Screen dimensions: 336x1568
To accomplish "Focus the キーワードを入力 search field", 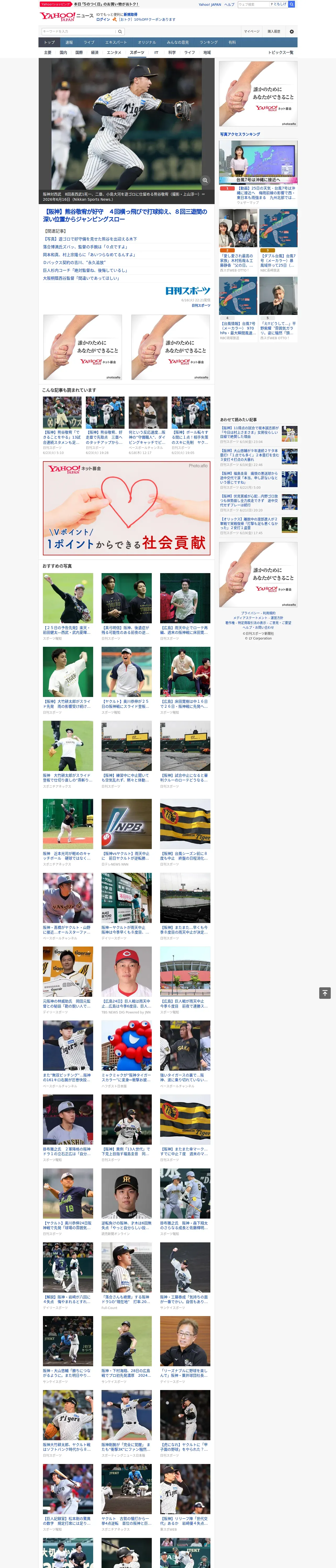I will point(79,31).
